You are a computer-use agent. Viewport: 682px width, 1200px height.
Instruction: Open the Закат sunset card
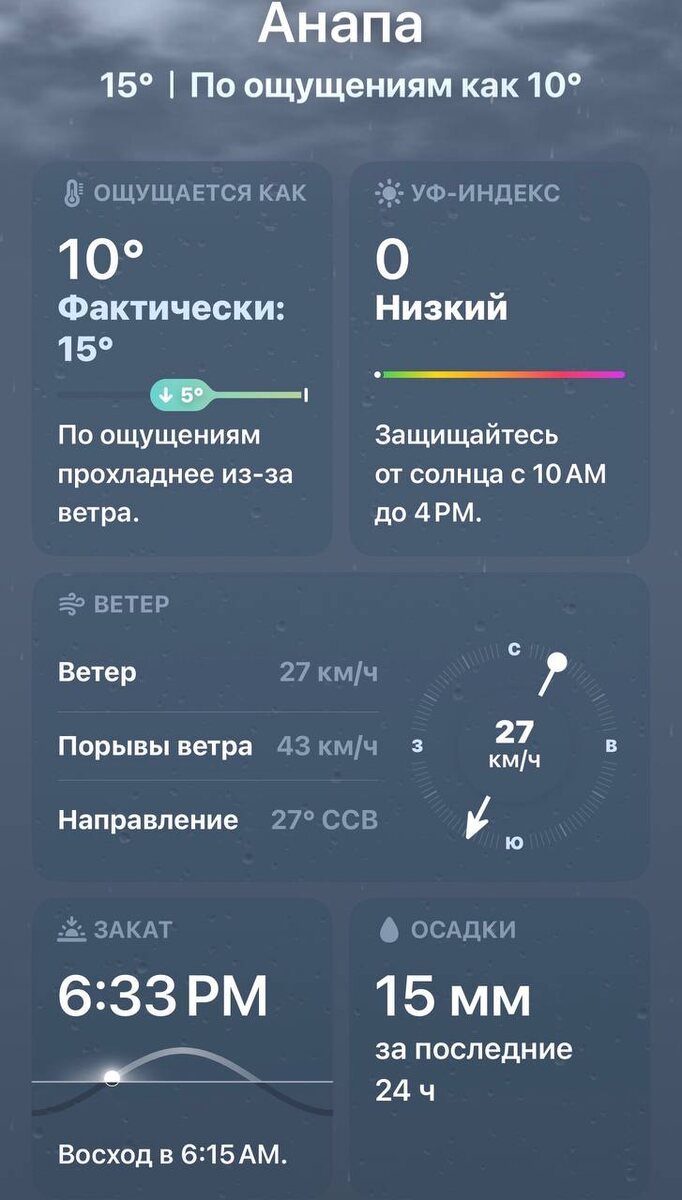coord(183,1045)
